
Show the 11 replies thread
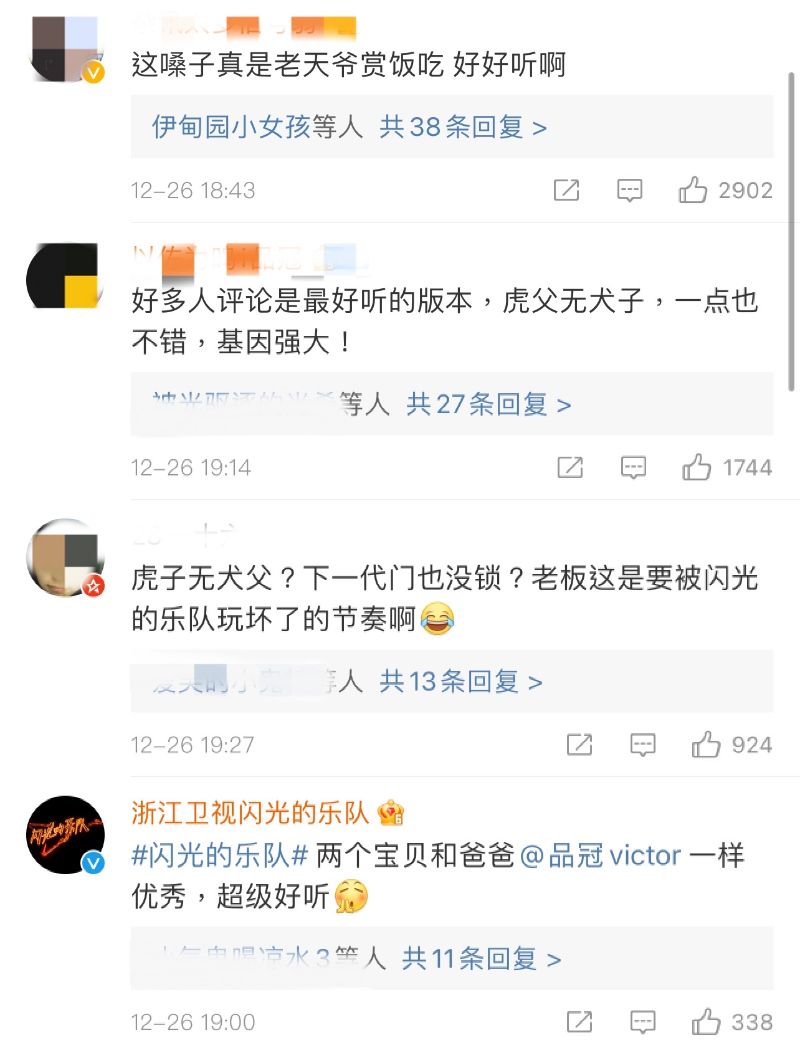(481, 959)
